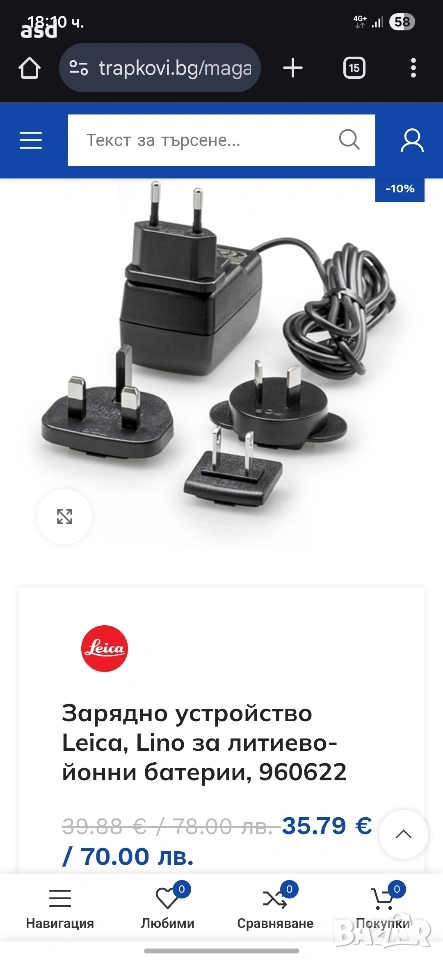Viewport: 443px width, 960px height.
Task: Tap the magnifier search icon
Action: [x=349, y=140]
